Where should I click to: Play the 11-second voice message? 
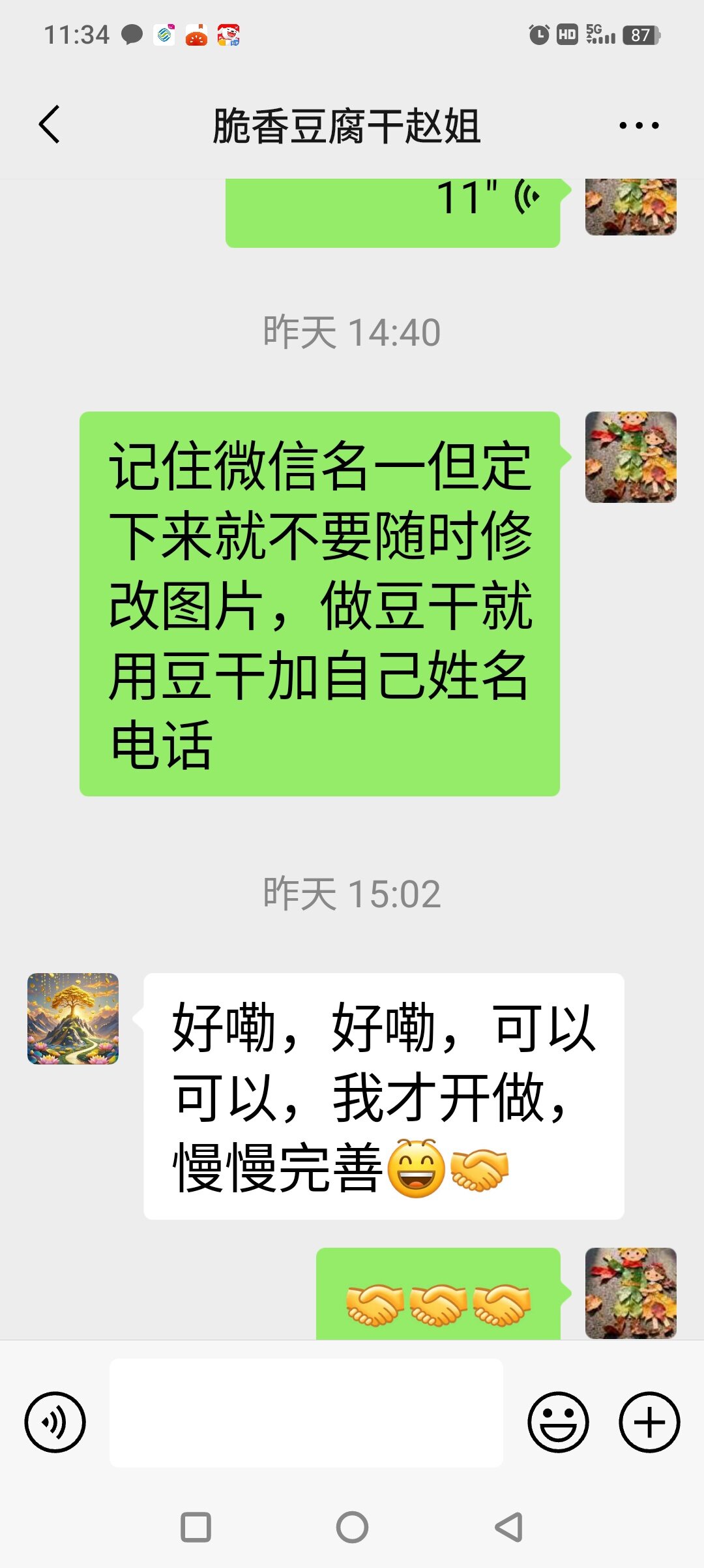392,207
